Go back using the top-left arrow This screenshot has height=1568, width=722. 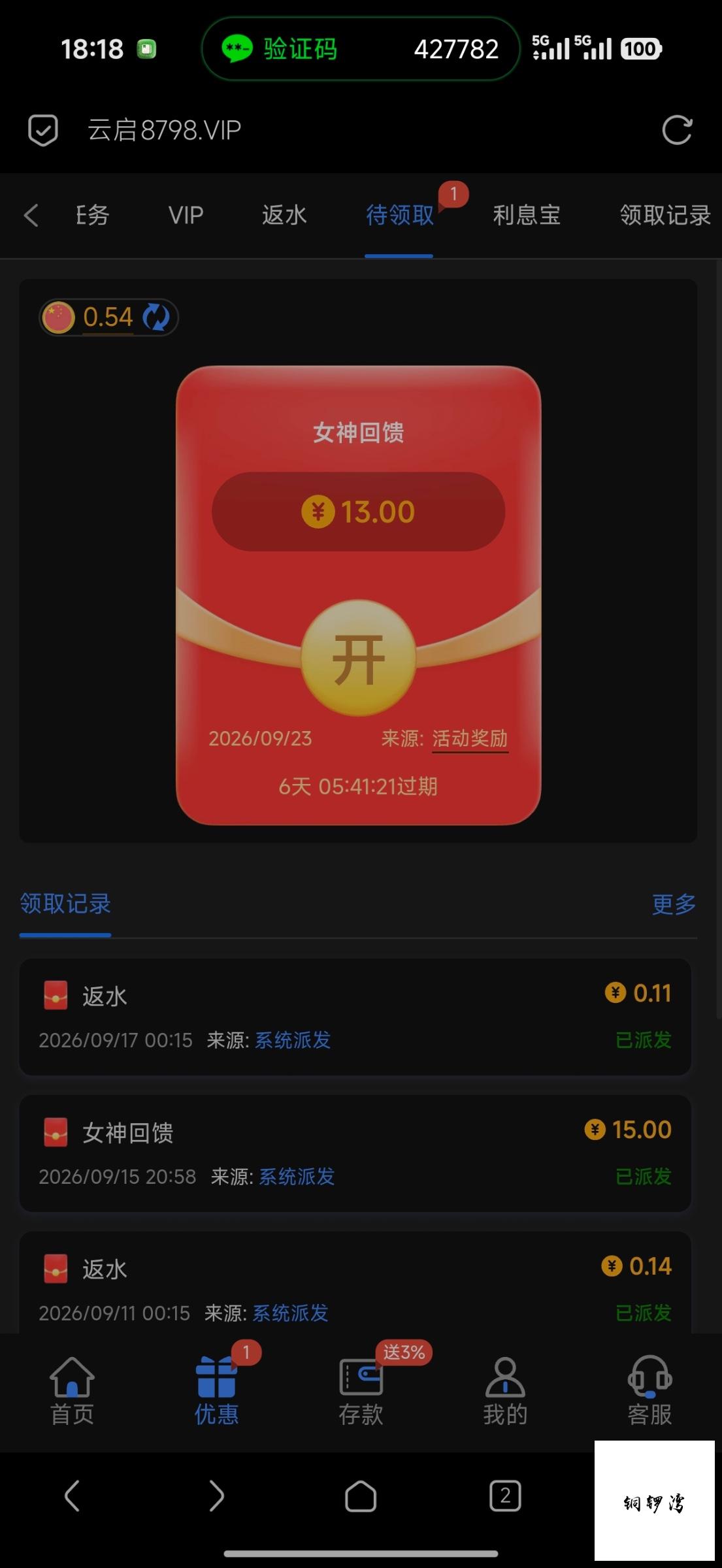[x=31, y=215]
